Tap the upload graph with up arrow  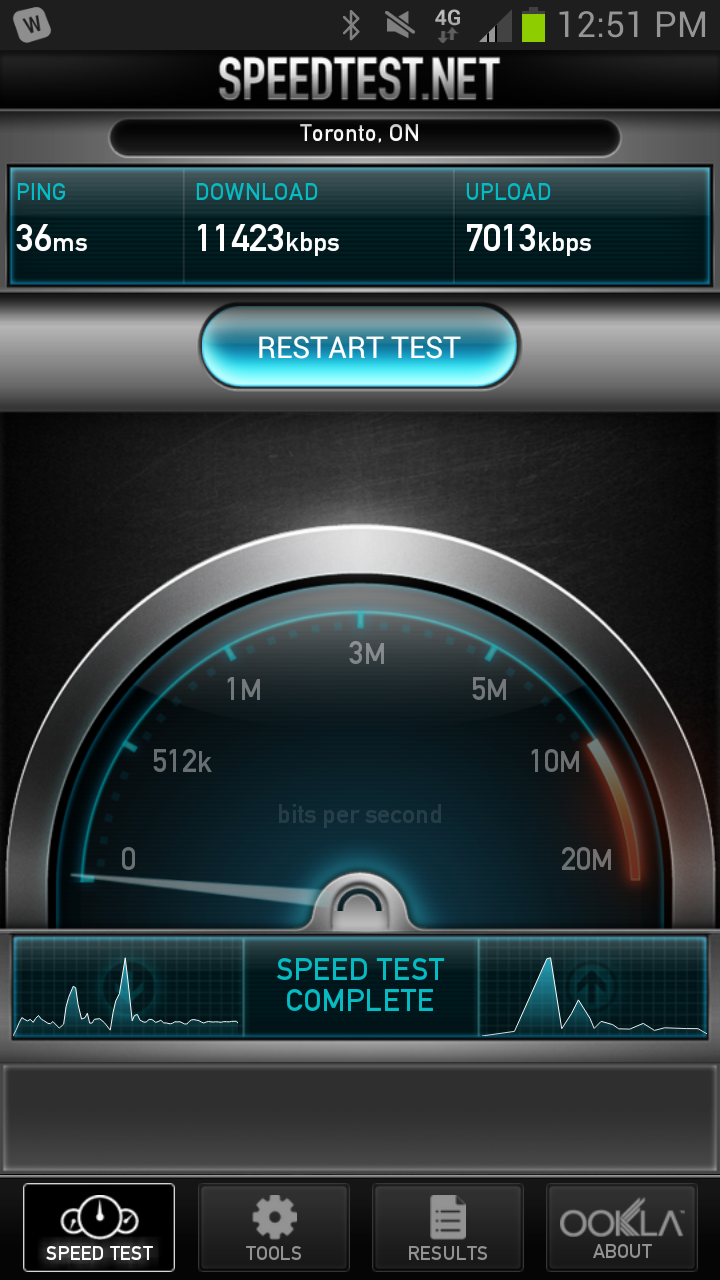tap(595, 988)
